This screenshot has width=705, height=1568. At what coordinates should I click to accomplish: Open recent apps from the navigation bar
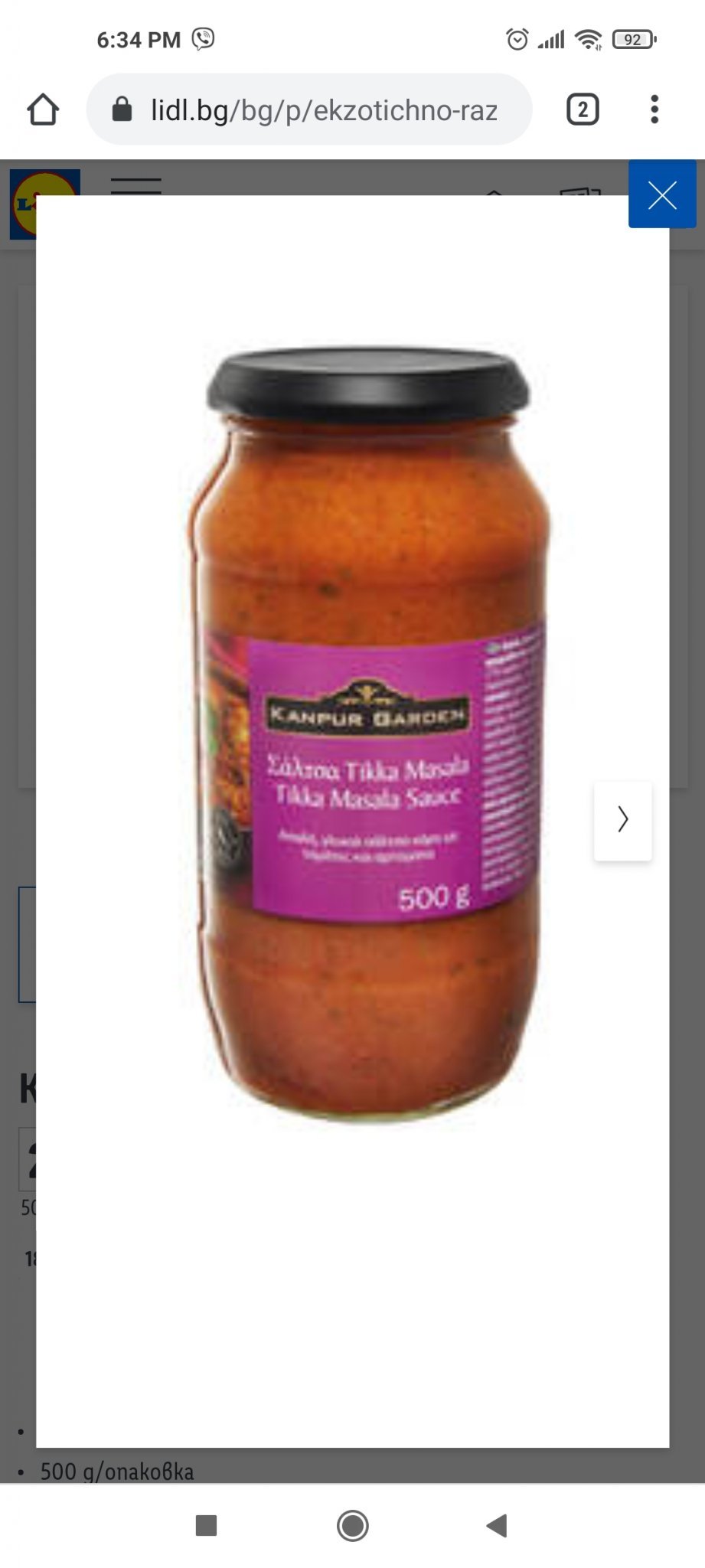pyautogui.click(x=206, y=1526)
